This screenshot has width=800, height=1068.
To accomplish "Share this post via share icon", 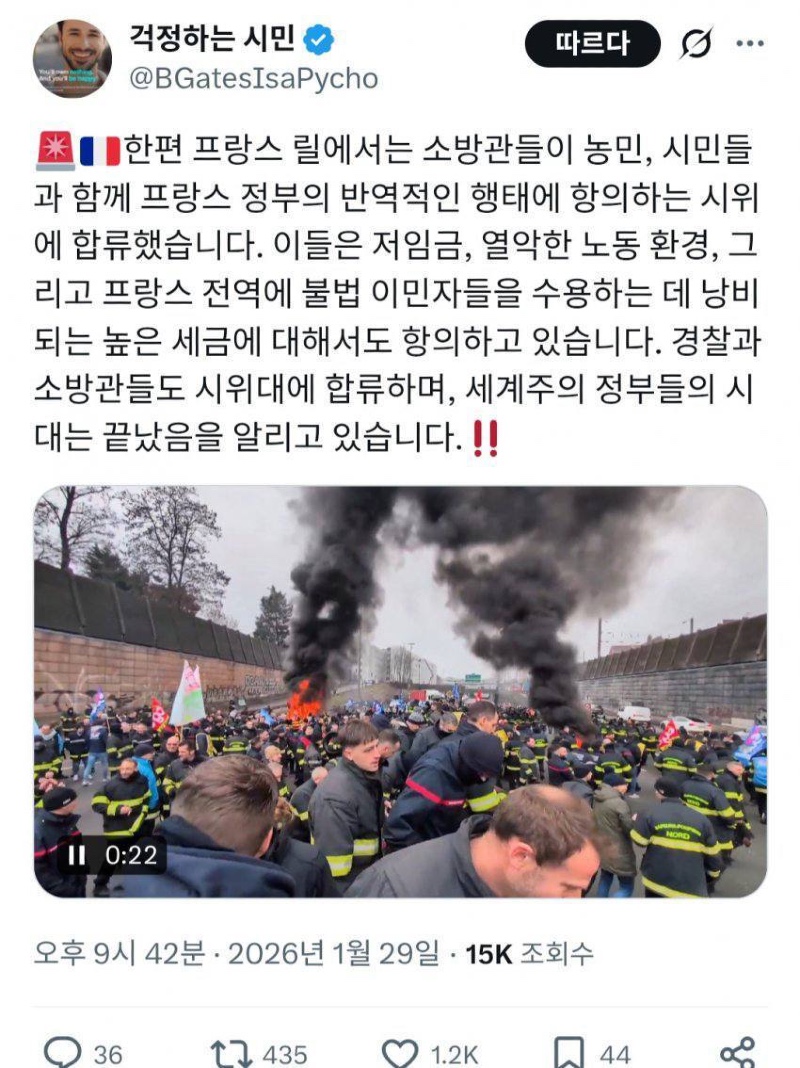I will pyautogui.click(x=737, y=1052).
